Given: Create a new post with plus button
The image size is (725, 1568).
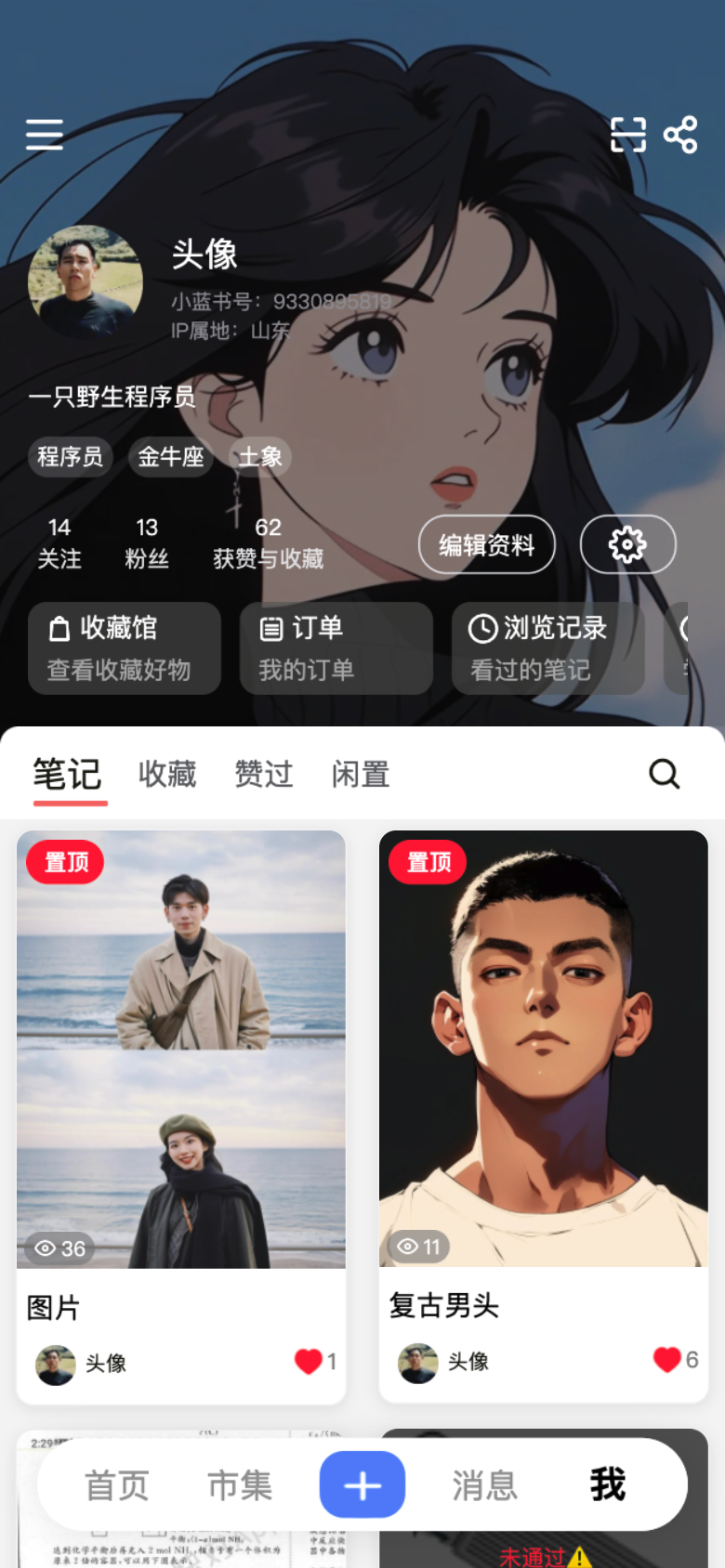Looking at the screenshot, I should point(362,1485).
